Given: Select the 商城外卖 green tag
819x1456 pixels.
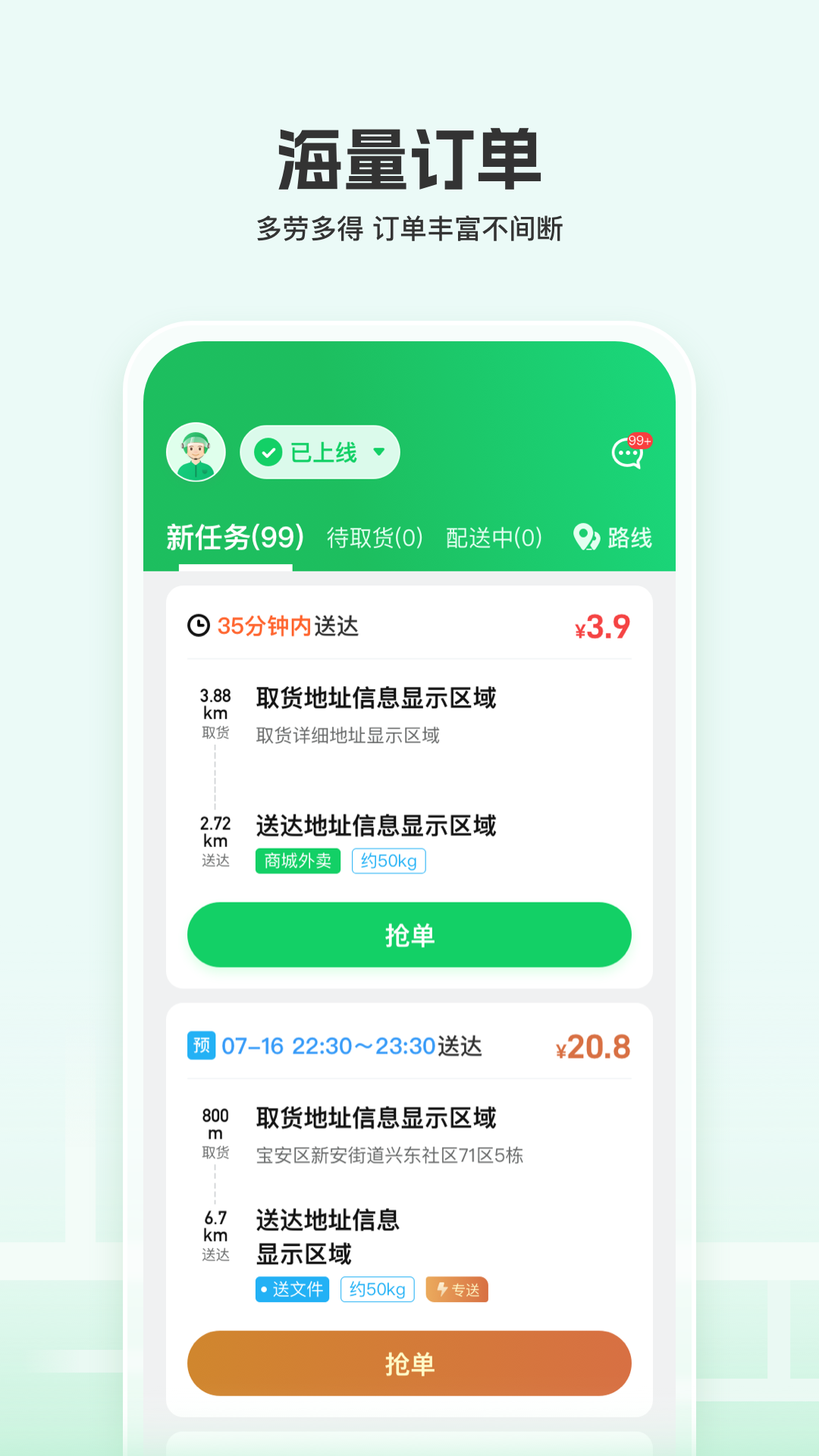Looking at the screenshot, I should click(297, 861).
